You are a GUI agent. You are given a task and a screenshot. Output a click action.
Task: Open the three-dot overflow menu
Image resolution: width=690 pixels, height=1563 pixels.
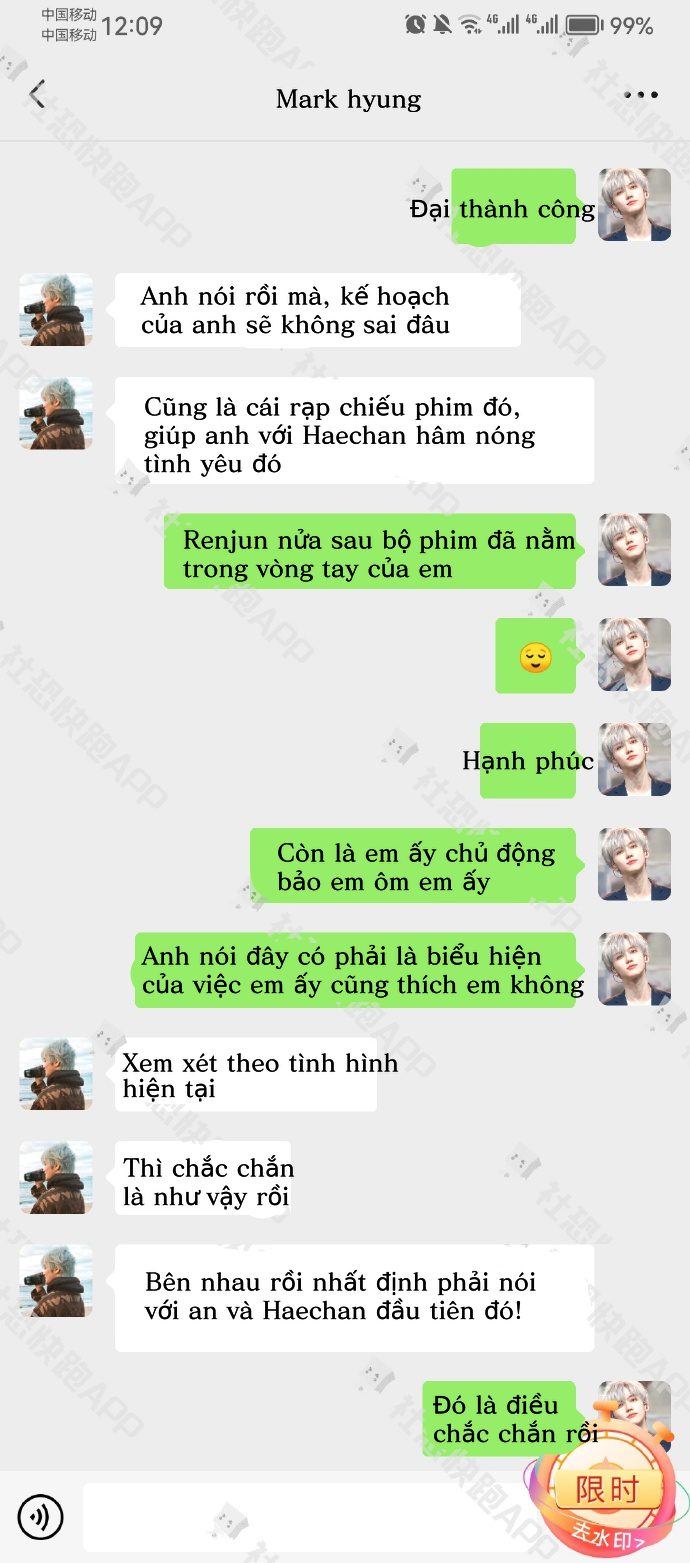coord(640,95)
